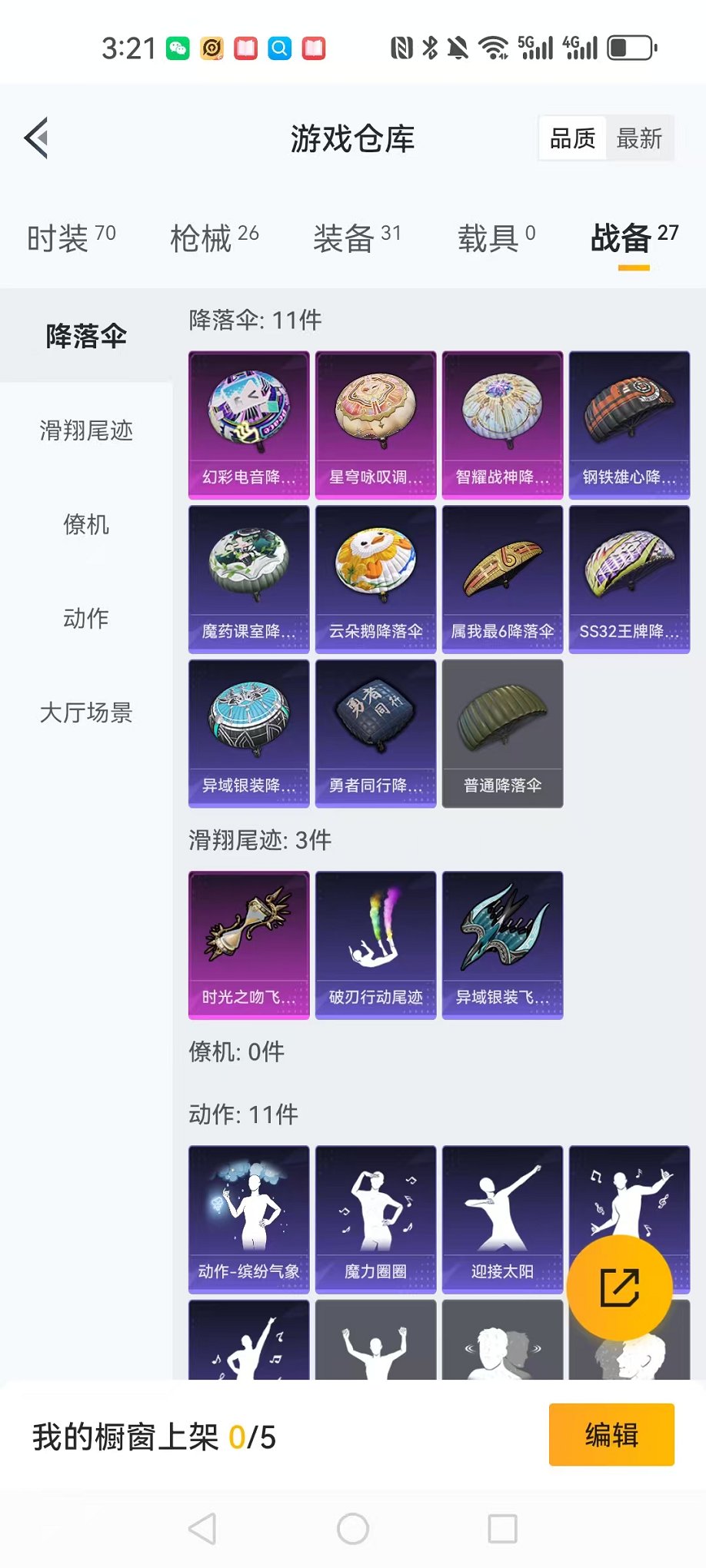Select 僚机 in the side menu
This screenshot has width=706, height=1568.
[x=86, y=525]
